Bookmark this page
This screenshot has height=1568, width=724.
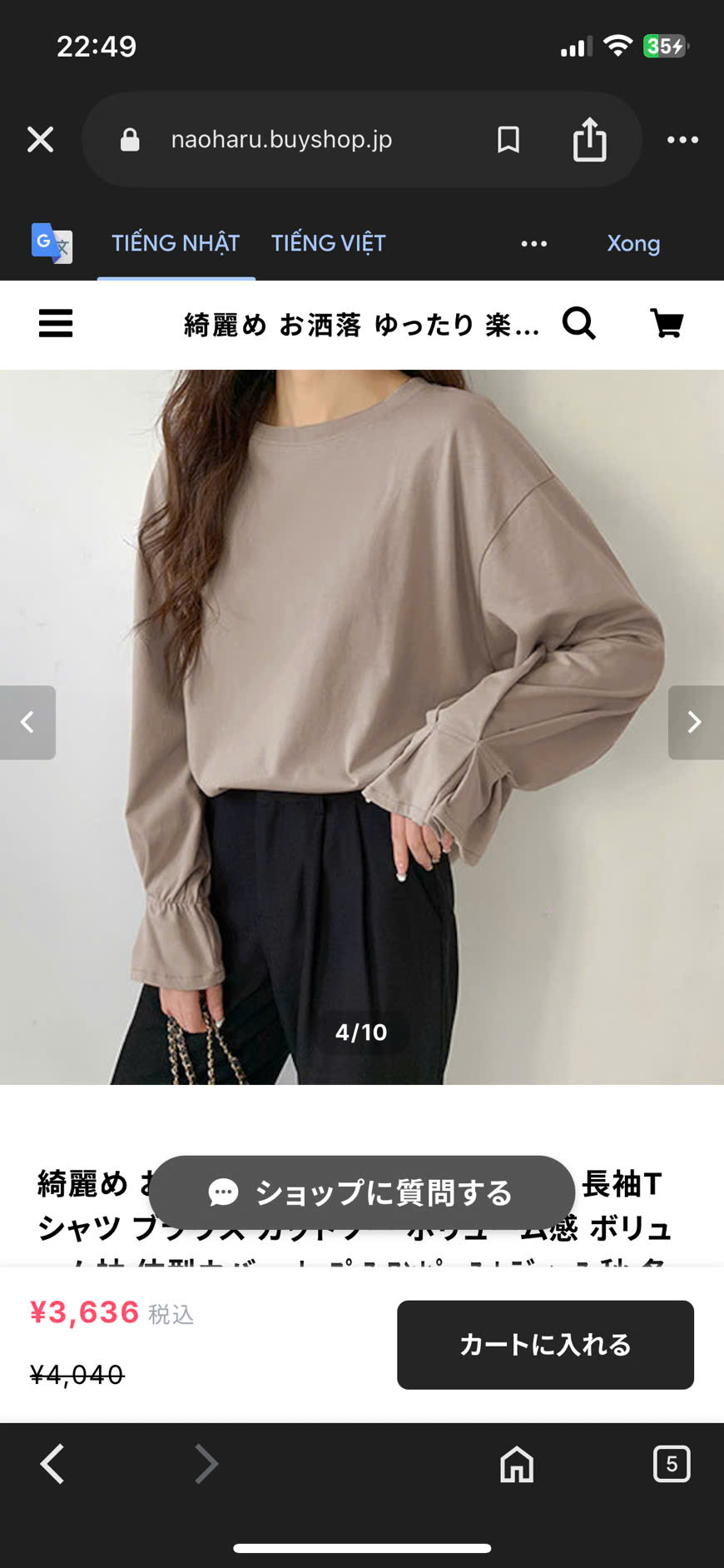pyautogui.click(x=508, y=140)
